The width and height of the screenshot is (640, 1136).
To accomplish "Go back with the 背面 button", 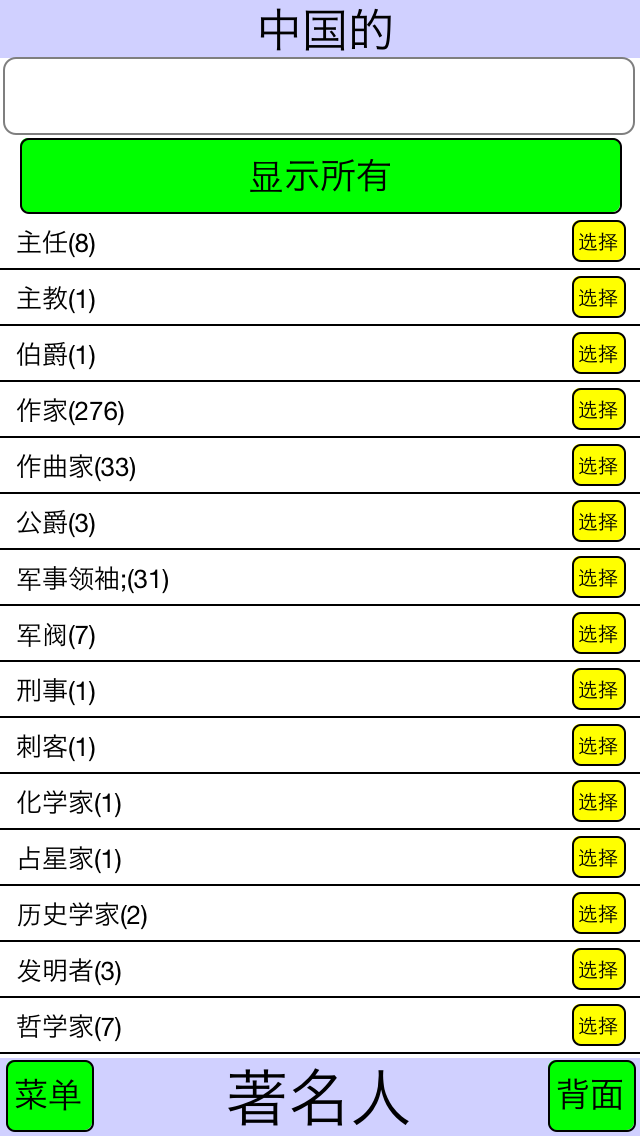I will [591, 1095].
